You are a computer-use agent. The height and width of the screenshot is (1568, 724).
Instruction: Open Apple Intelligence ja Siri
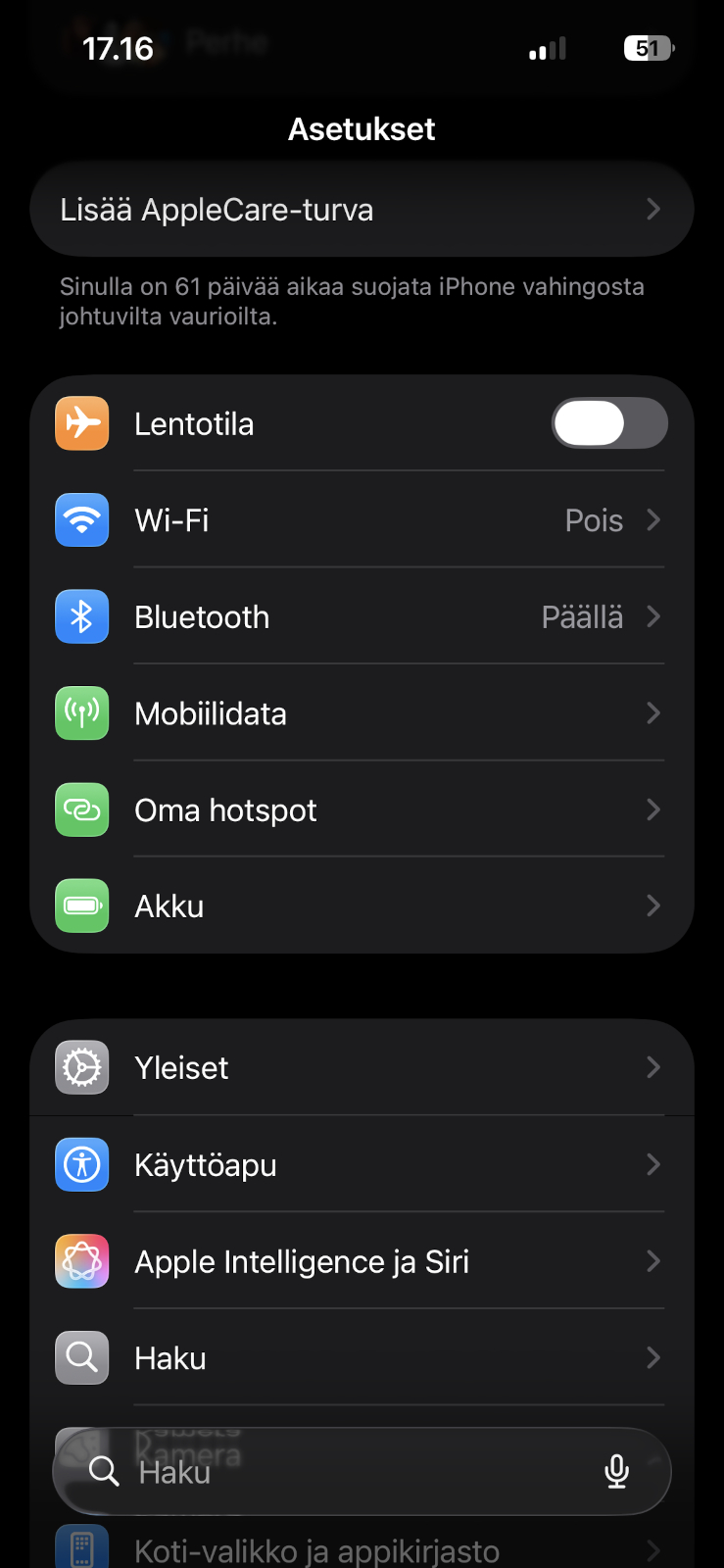(361, 1262)
